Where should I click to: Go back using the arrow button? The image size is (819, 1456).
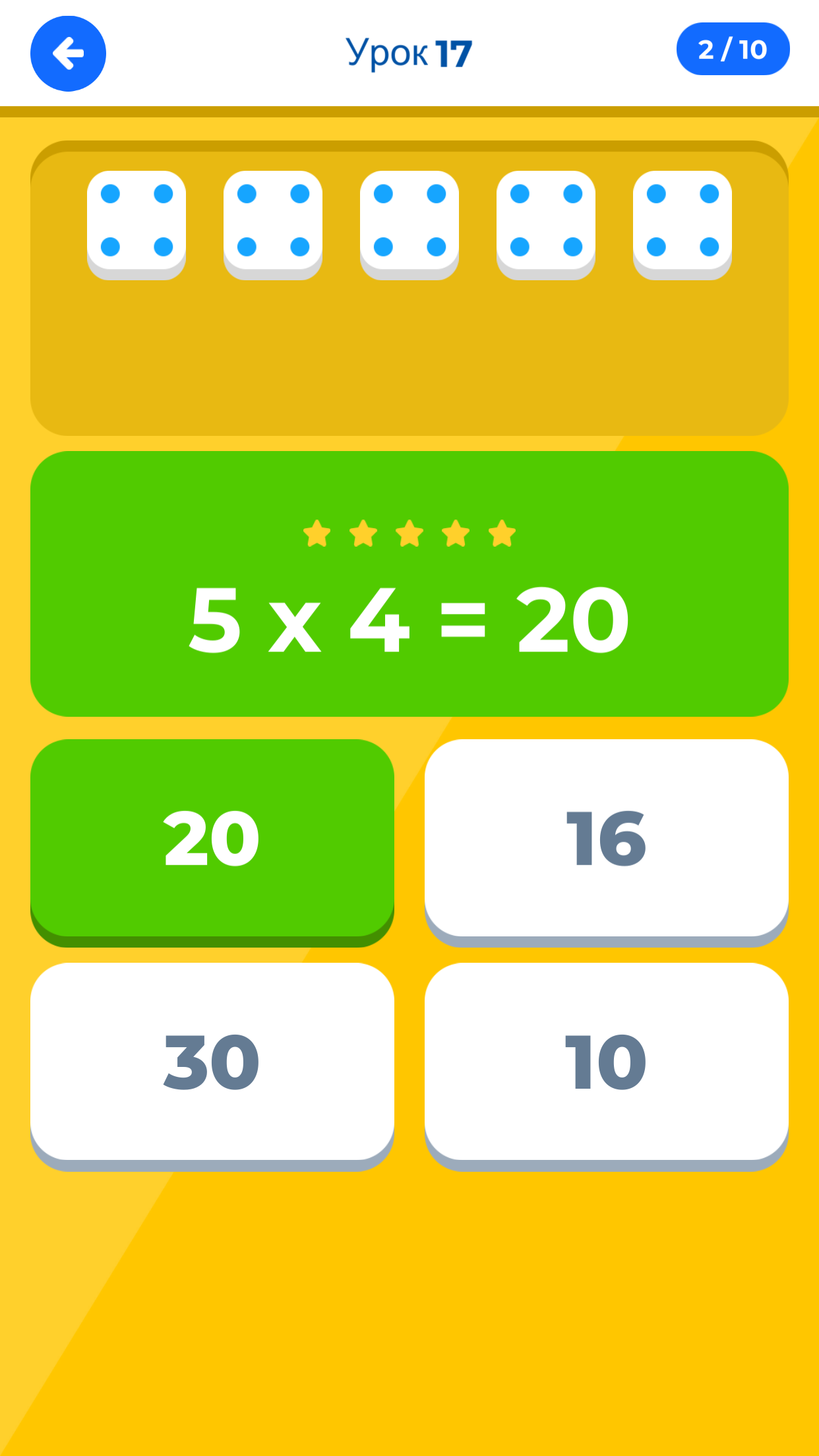click(68, 53)
